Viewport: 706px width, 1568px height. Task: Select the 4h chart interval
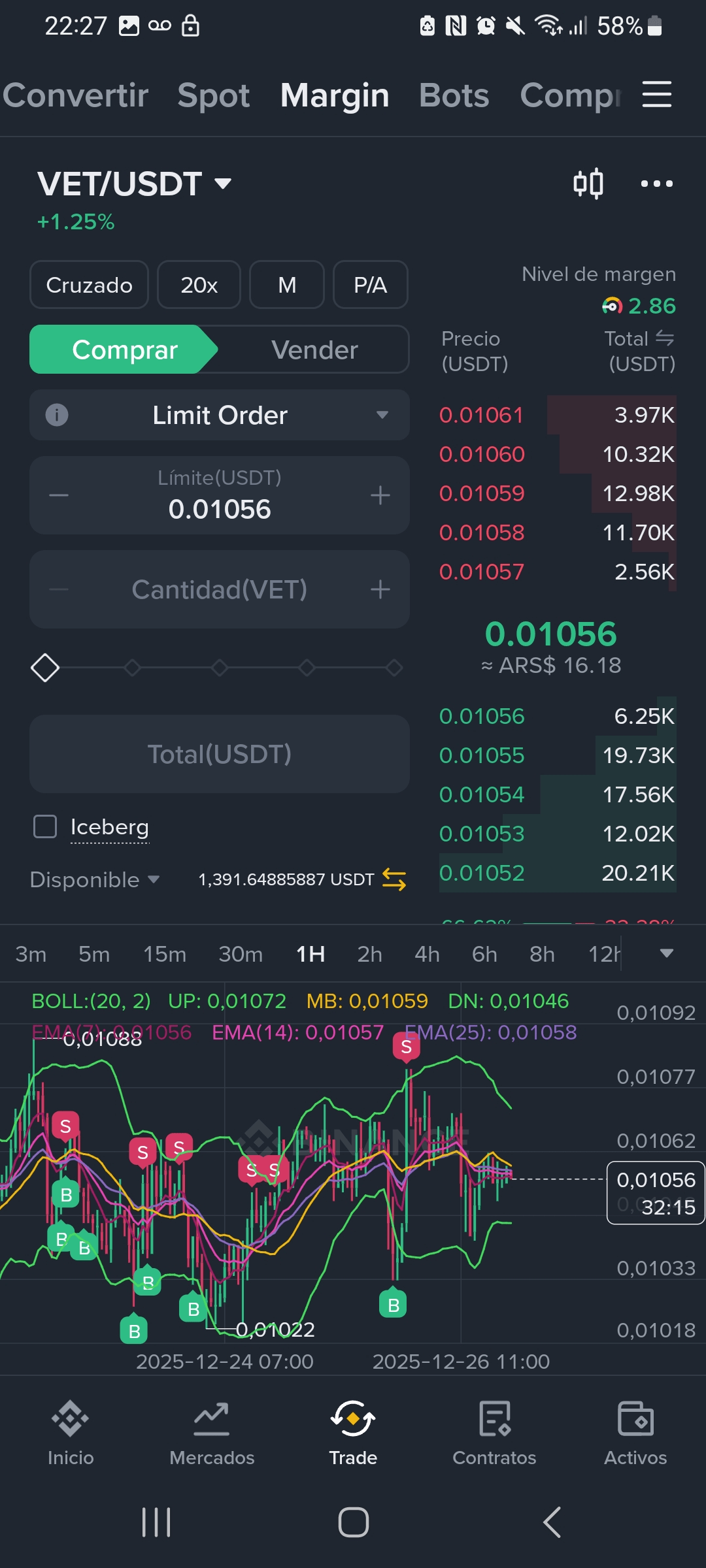(427, 954)
